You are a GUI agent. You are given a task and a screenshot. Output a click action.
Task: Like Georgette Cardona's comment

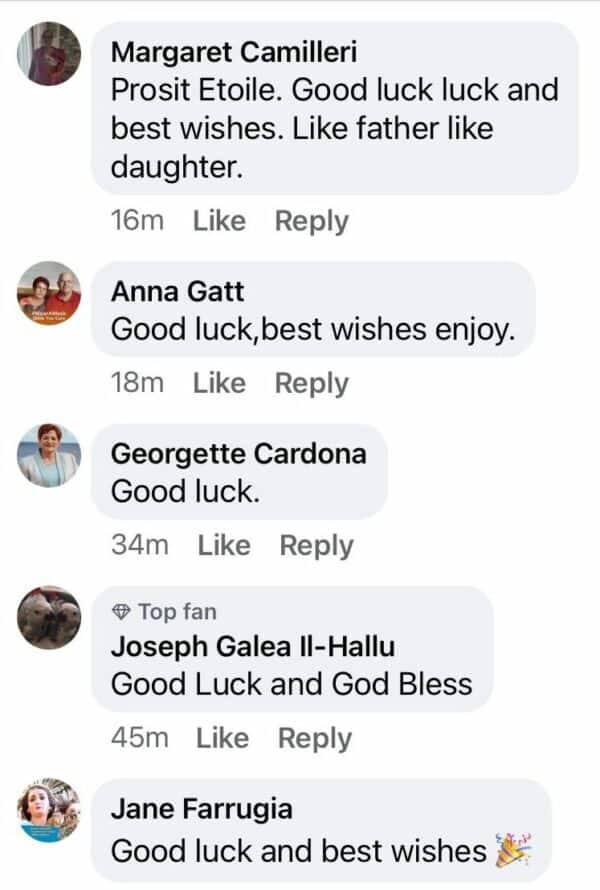(x=224, y=545)
